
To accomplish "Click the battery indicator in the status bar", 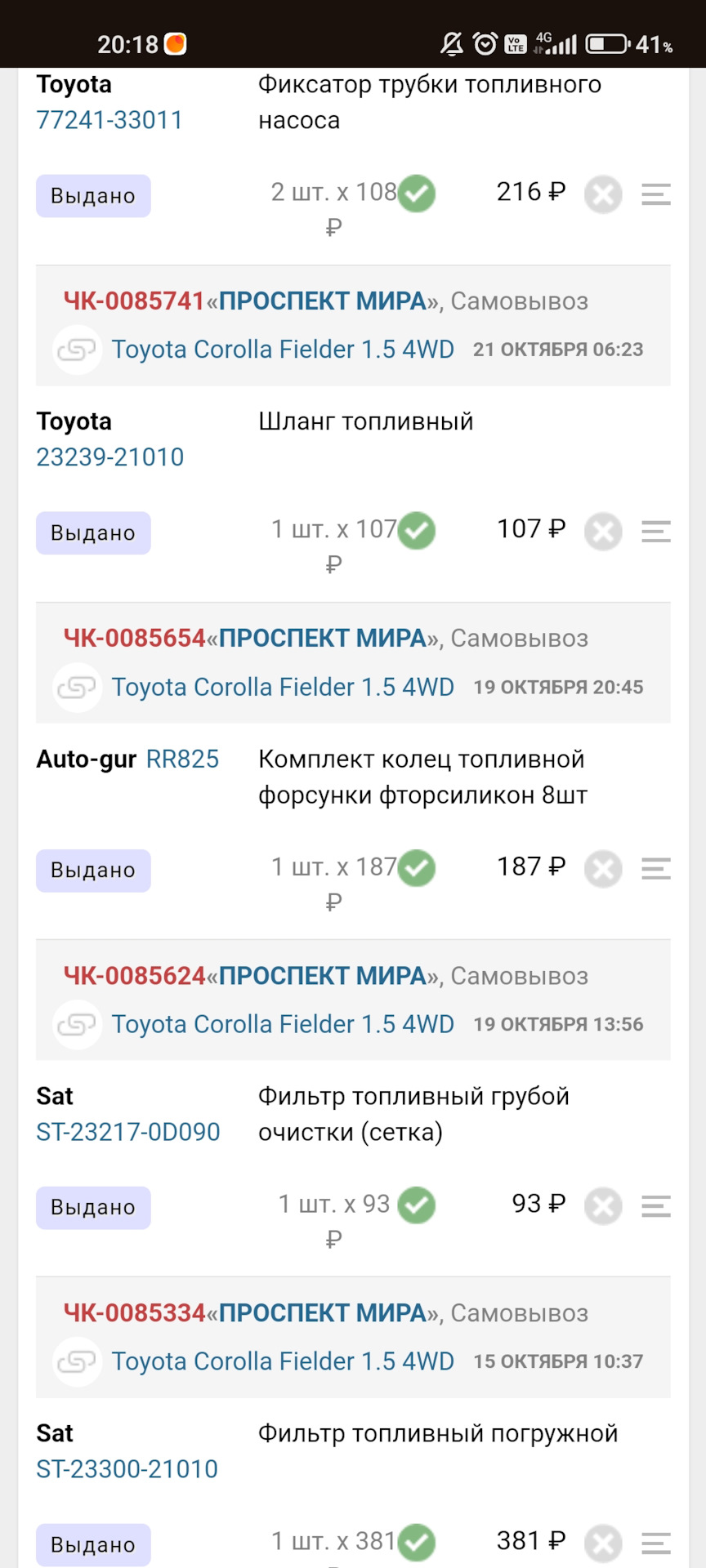I will click(x=606, y=47).
